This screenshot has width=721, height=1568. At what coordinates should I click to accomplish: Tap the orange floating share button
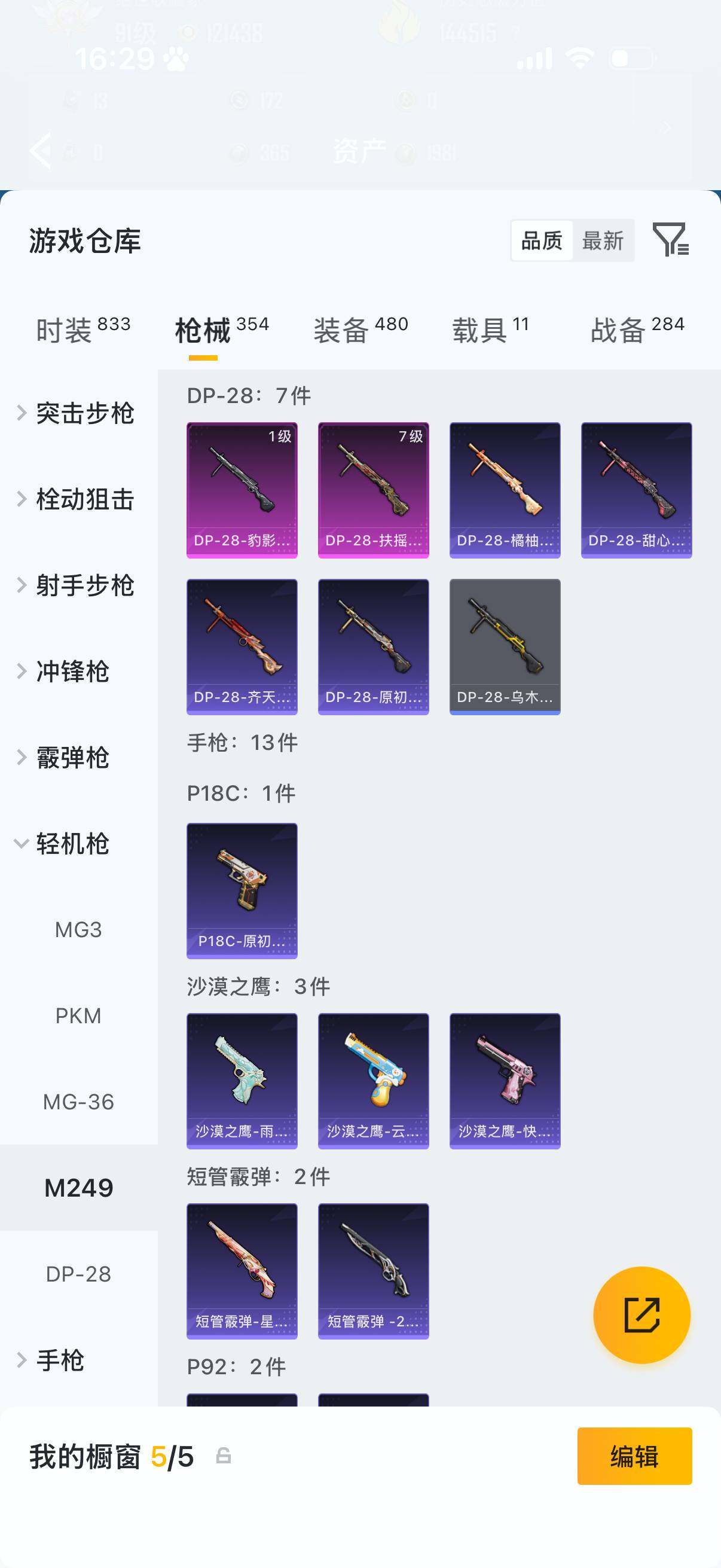coord(642,1315)
